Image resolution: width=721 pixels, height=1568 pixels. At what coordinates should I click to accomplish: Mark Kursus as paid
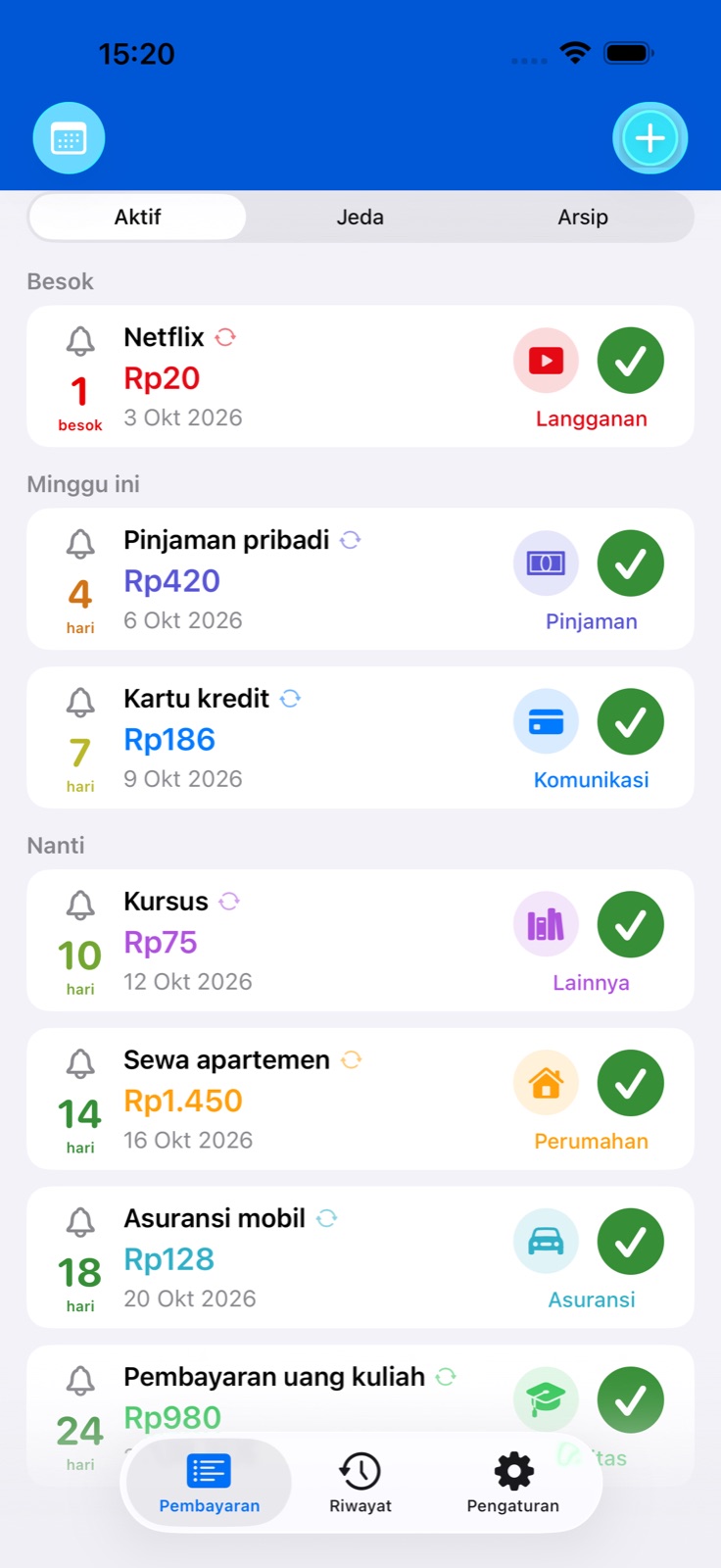[631, 925]
